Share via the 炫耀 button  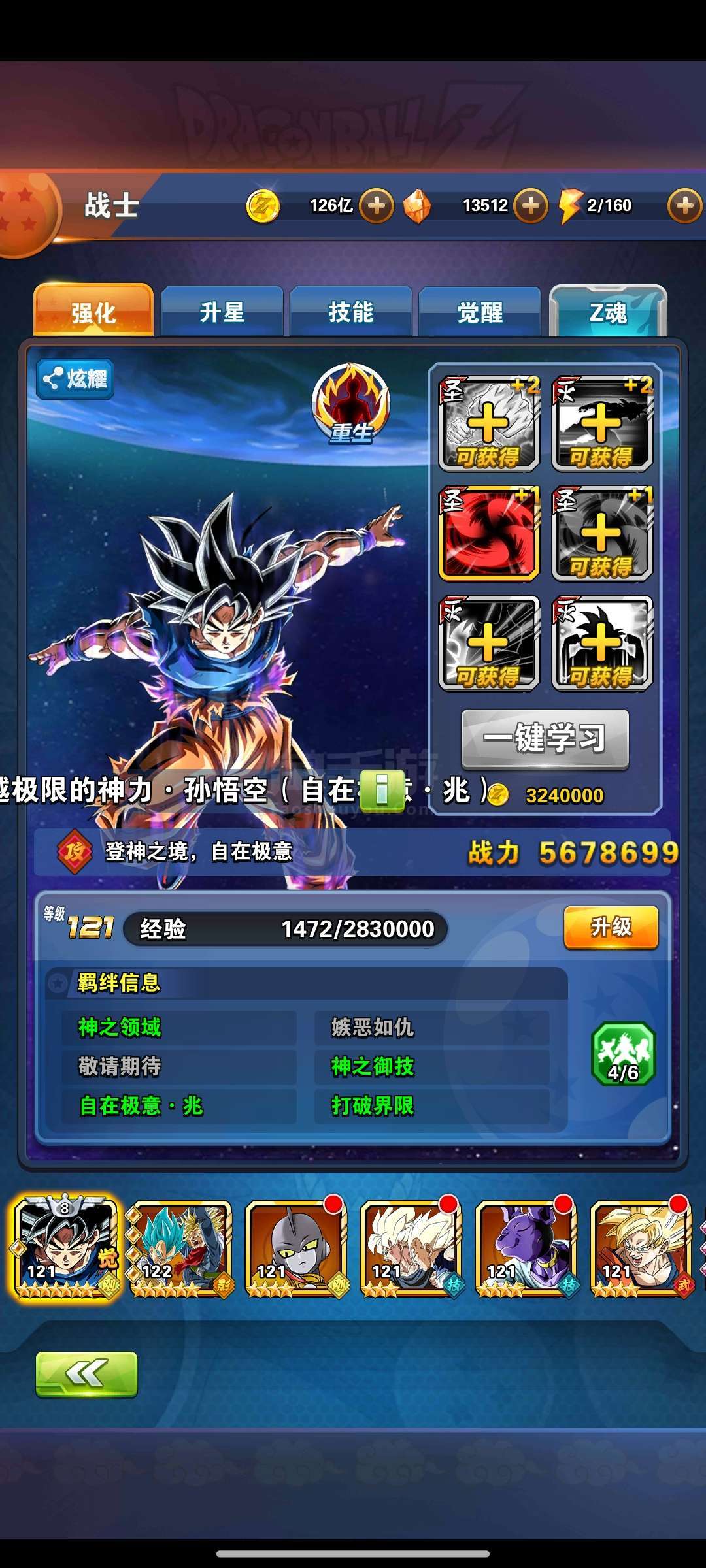75,379
